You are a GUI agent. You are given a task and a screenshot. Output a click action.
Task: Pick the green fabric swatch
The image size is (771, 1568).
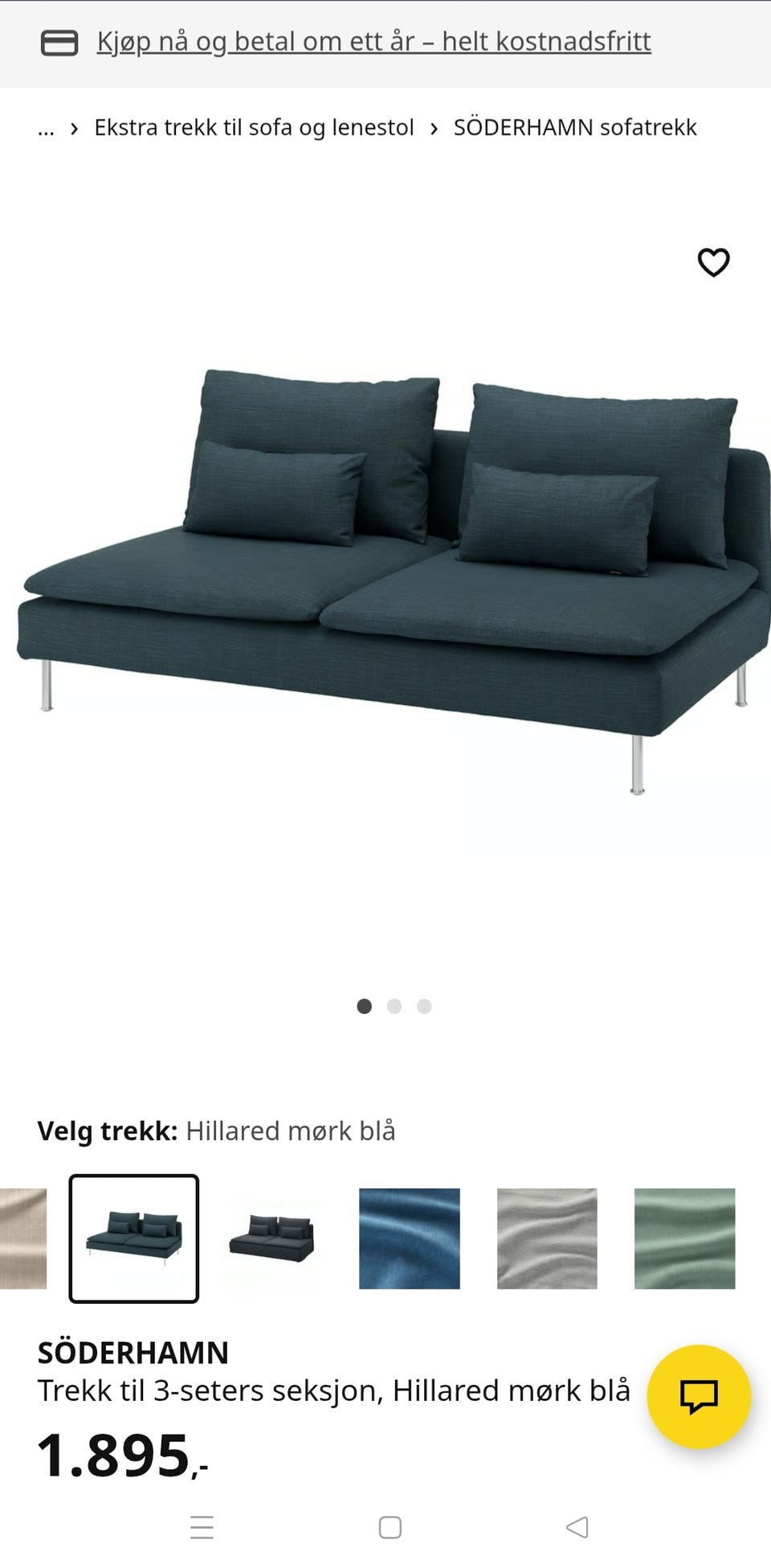685,1238
